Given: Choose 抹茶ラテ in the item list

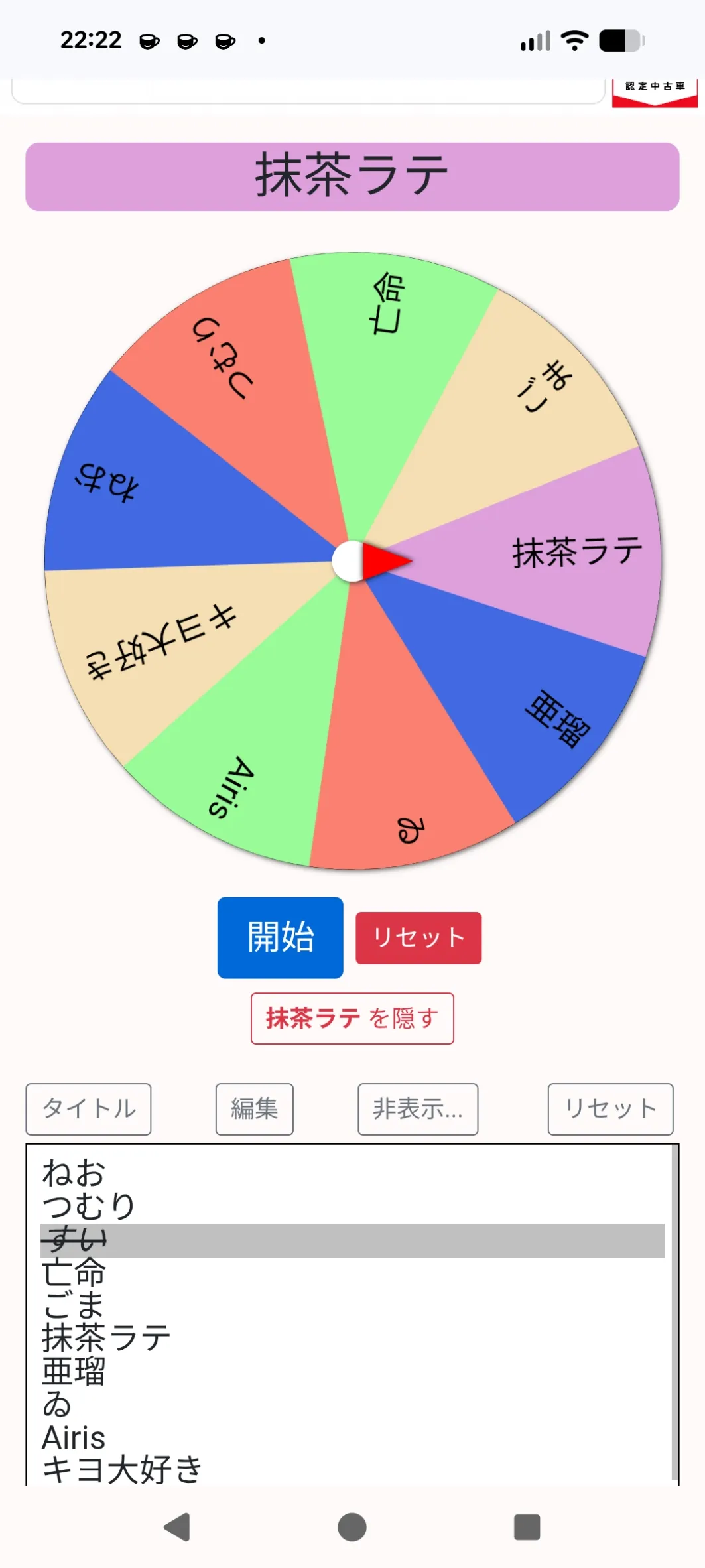Looking at the screenshot, I should point(106,1338).
